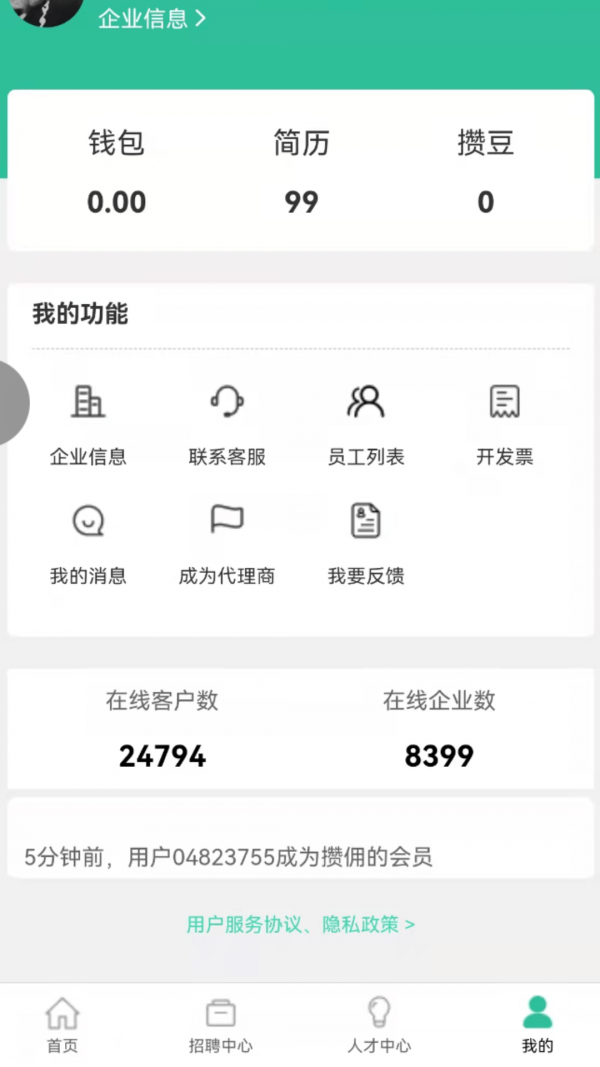600x1067 pixels.
Task: Read 用户服务协议、隐私政策
Action: click(x=300, y=924)
